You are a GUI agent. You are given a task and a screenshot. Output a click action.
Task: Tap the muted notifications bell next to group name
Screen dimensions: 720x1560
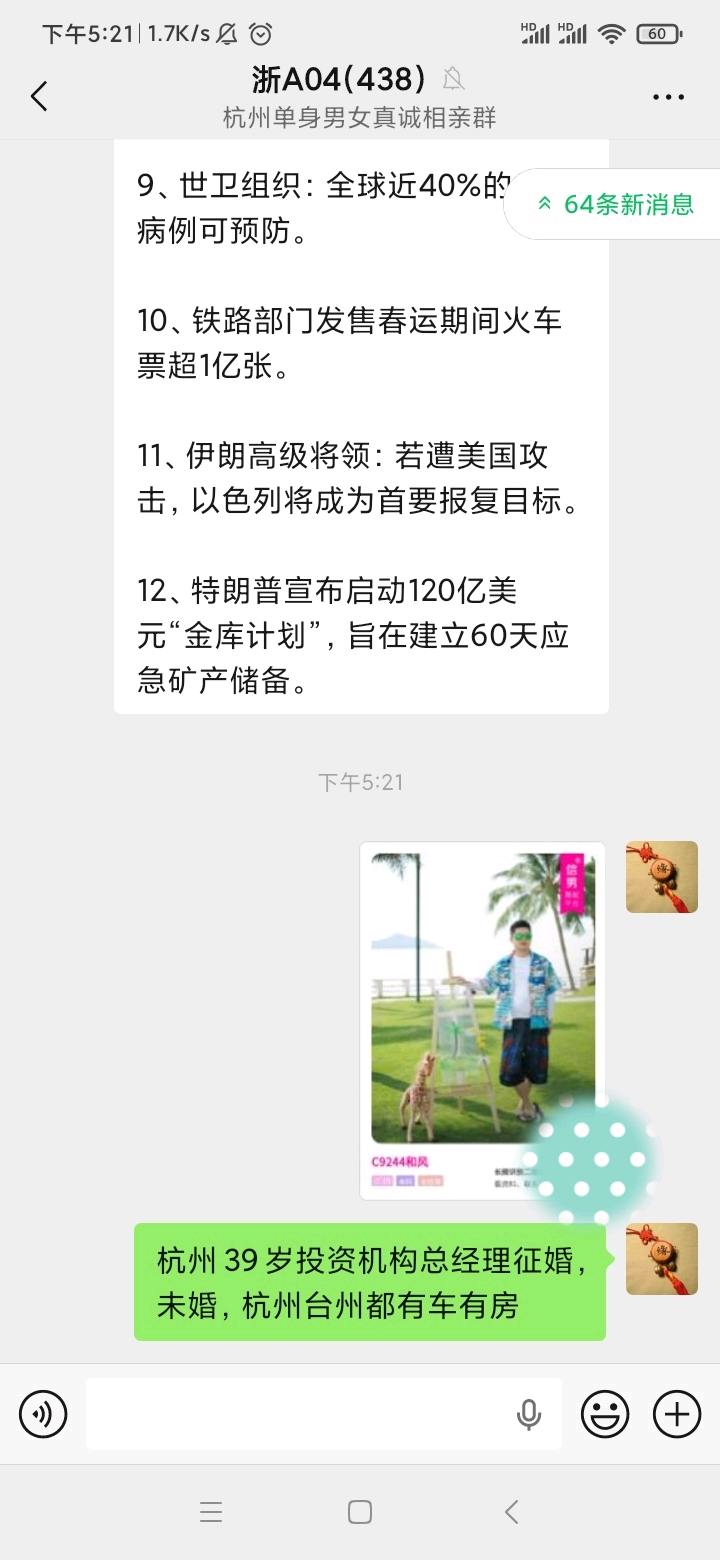coord(455,78)
